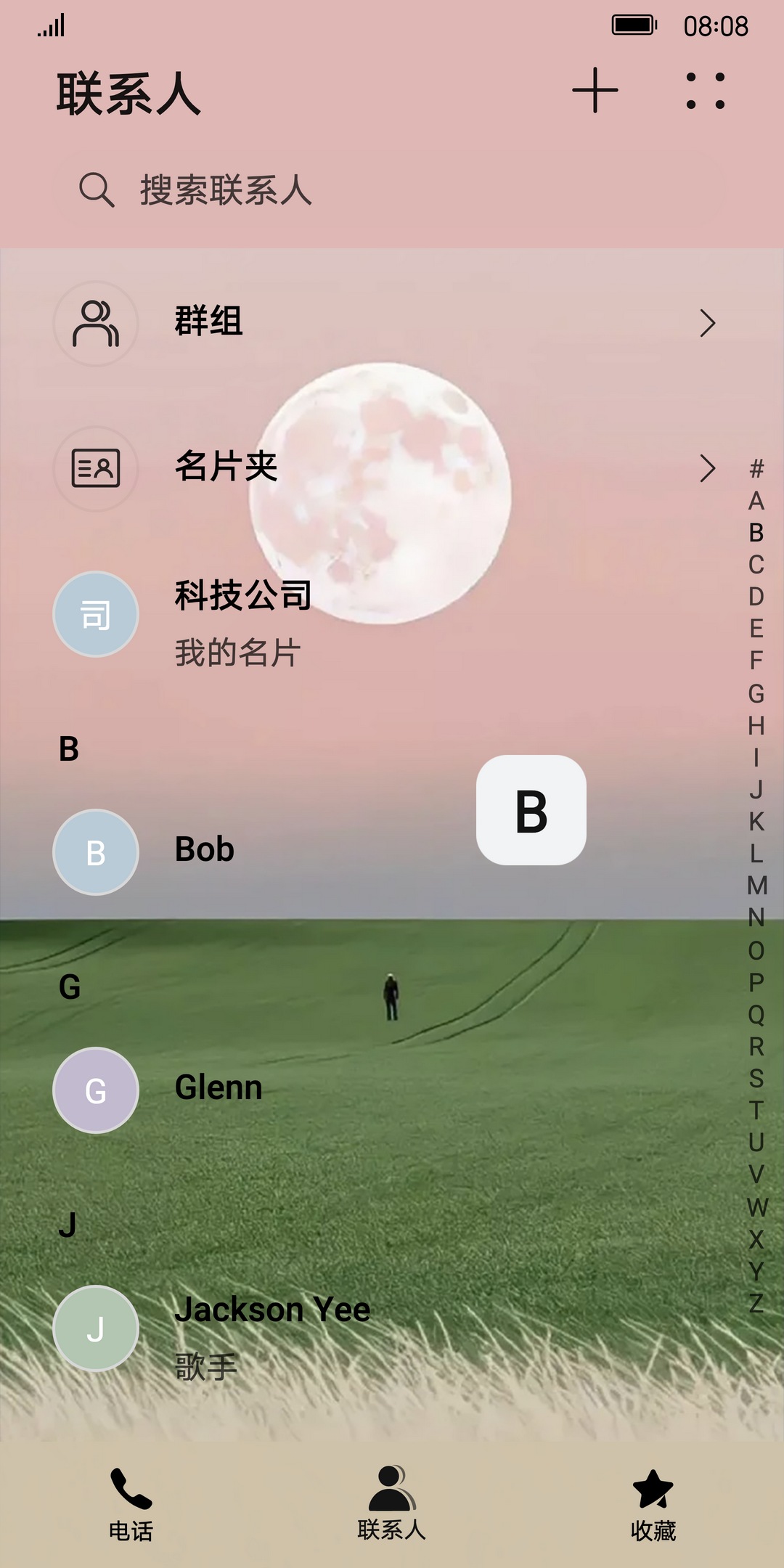
Task: Jump to letter J in index bar
Action: tap(756, 790)
